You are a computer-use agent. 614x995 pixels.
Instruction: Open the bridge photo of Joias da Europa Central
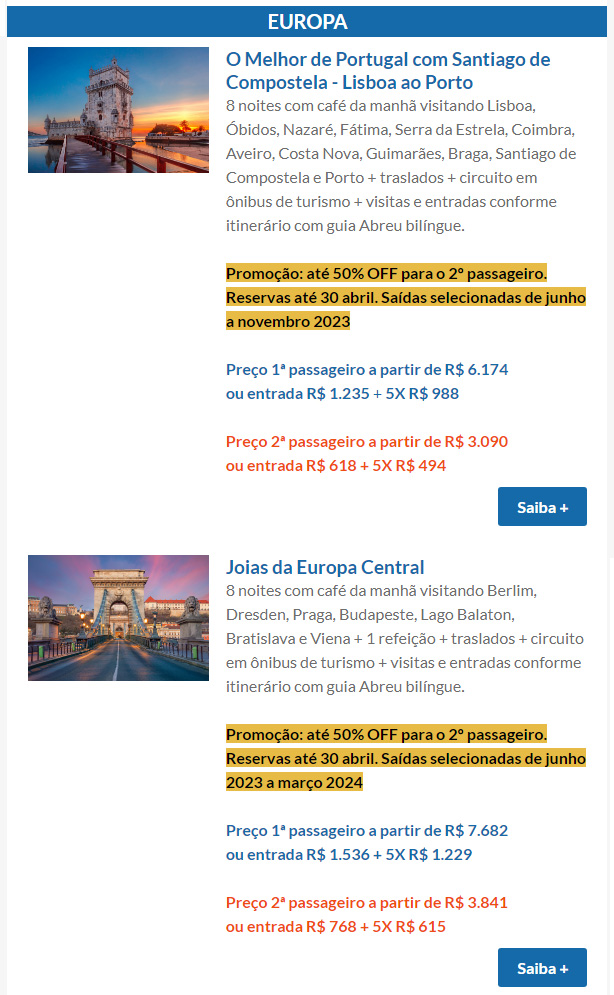pos(118,618)
